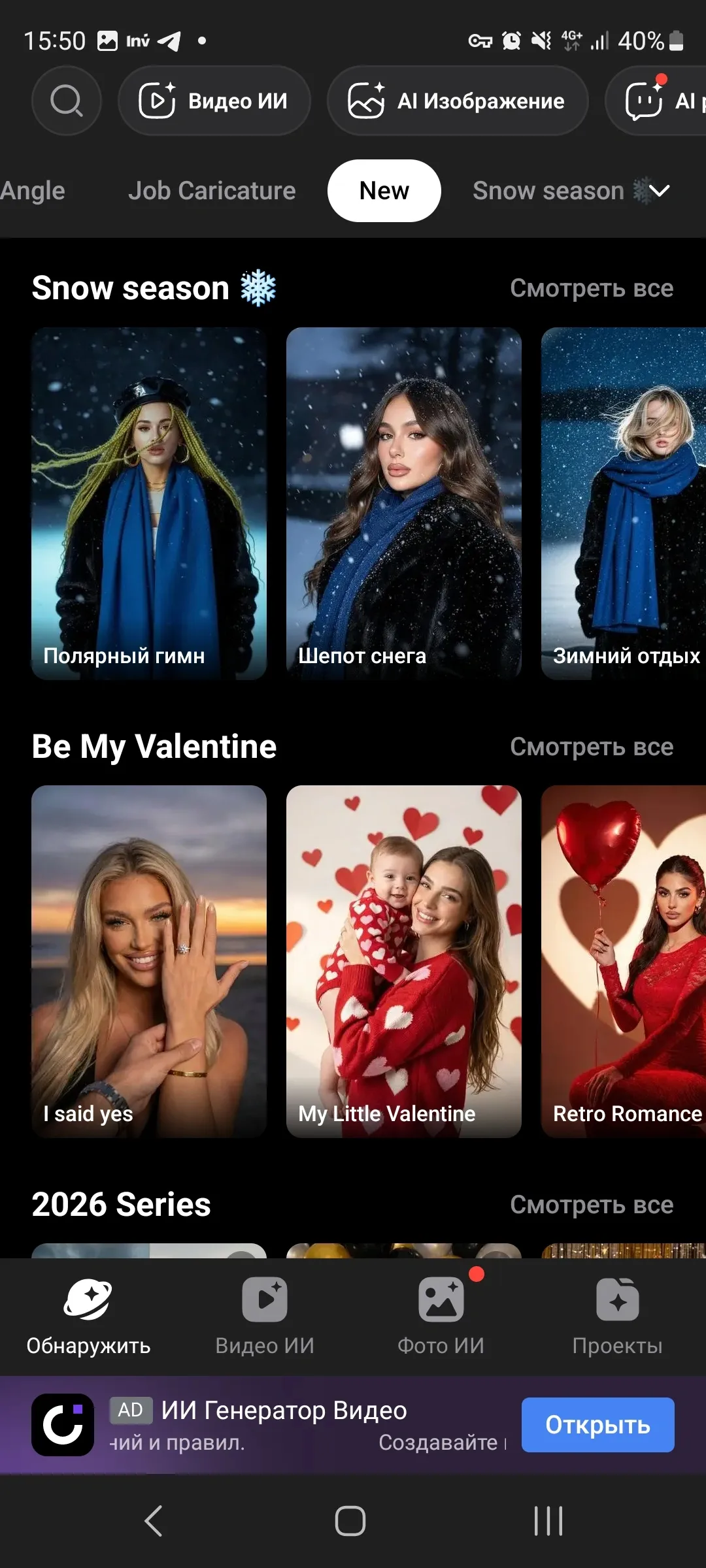Select the New category tab
This screenshot has width=706, height=1568.
[x=384, y=191]
